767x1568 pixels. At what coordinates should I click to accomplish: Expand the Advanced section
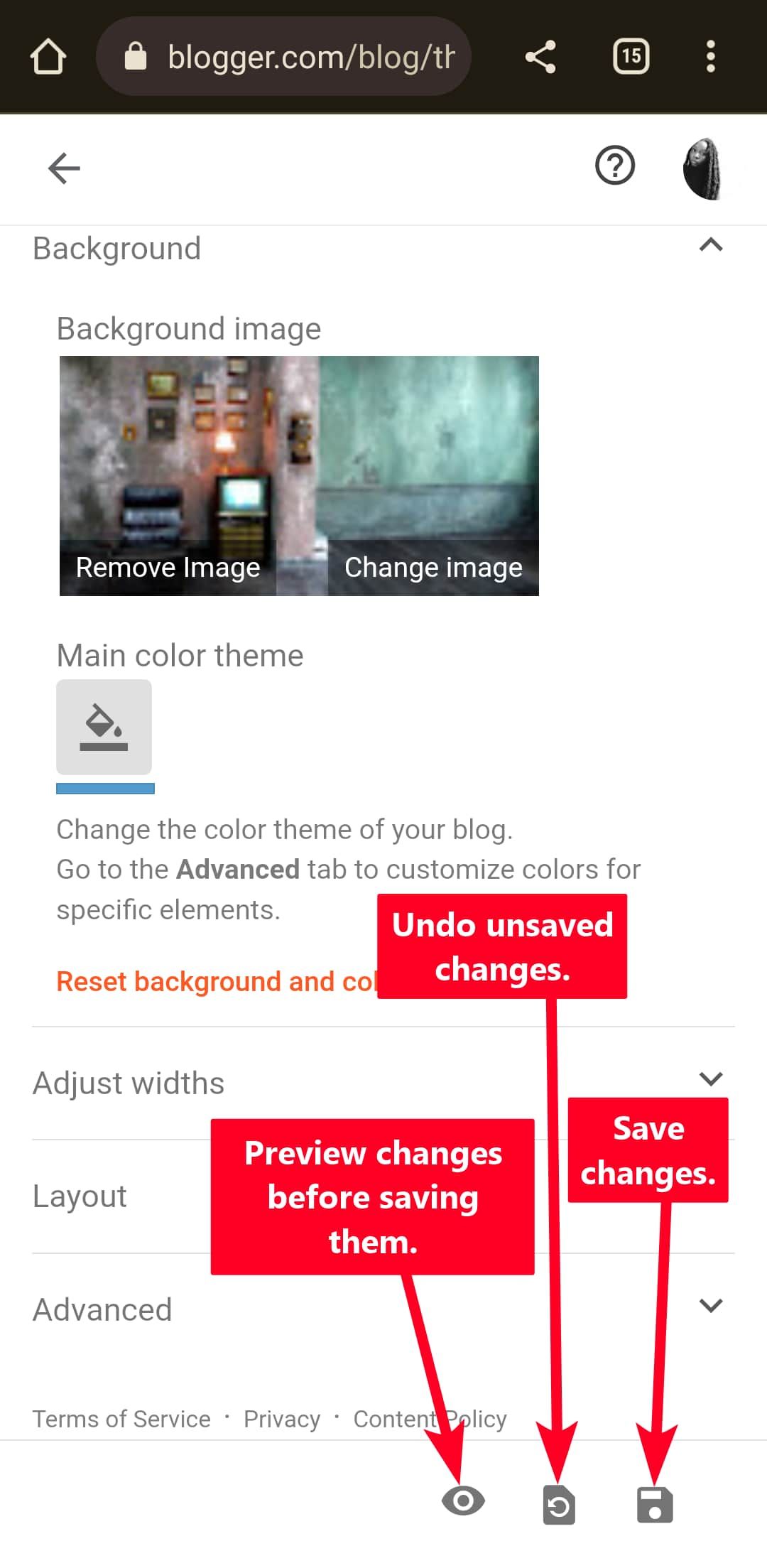point(710,1306)
